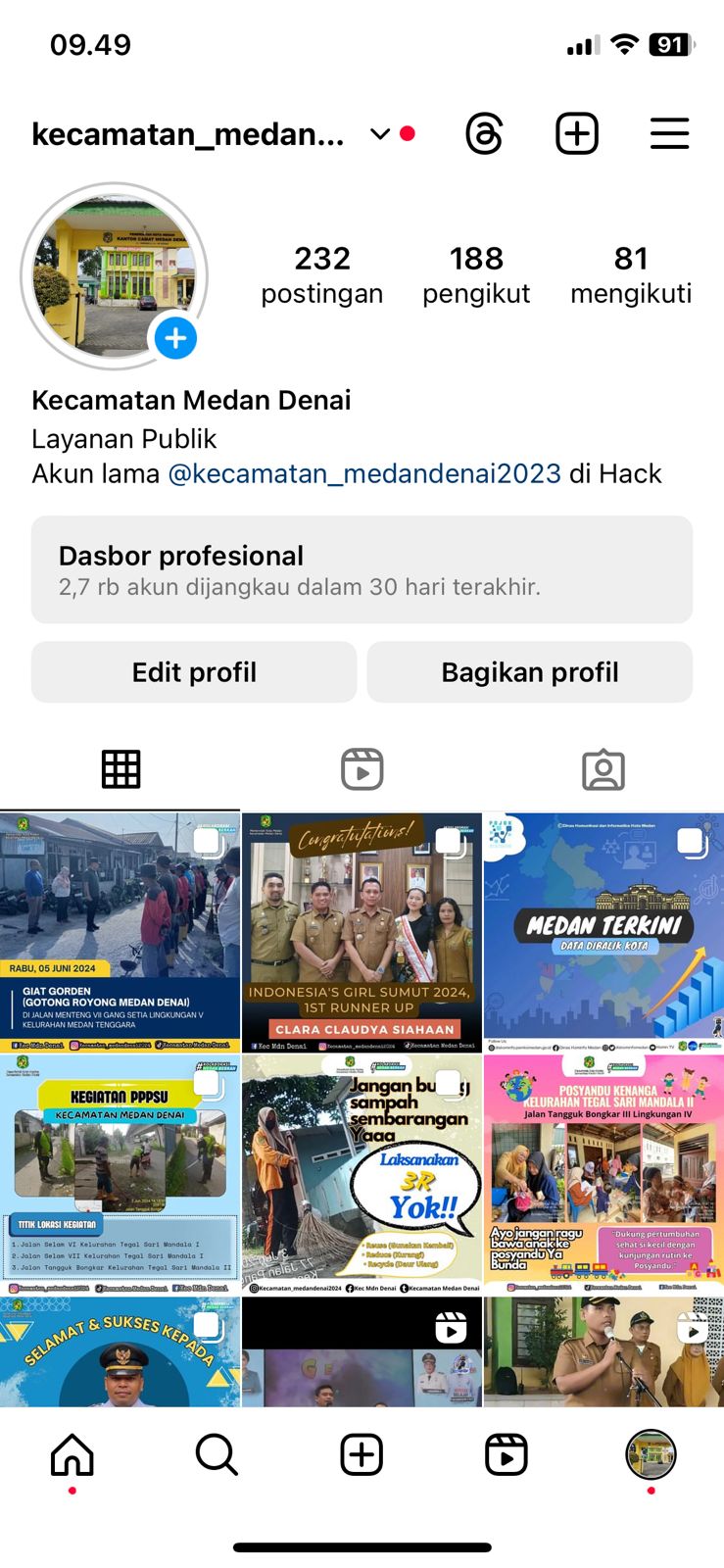View the 81 mengikuti list
This screenshot has width=724, height=1568.
631,275
